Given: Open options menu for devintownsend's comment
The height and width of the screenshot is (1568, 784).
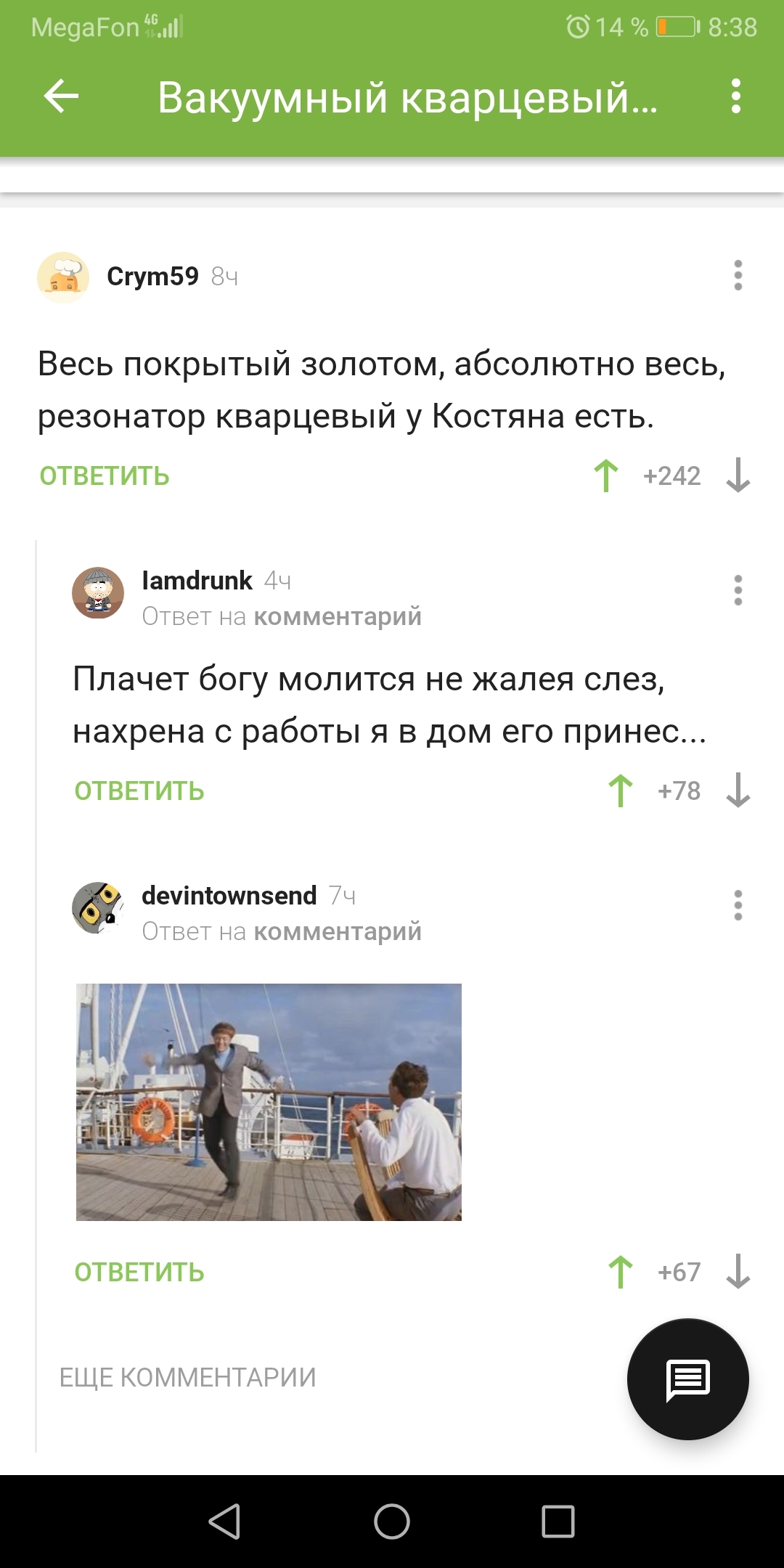Looking at the screenshot, I should click(738, 906).
